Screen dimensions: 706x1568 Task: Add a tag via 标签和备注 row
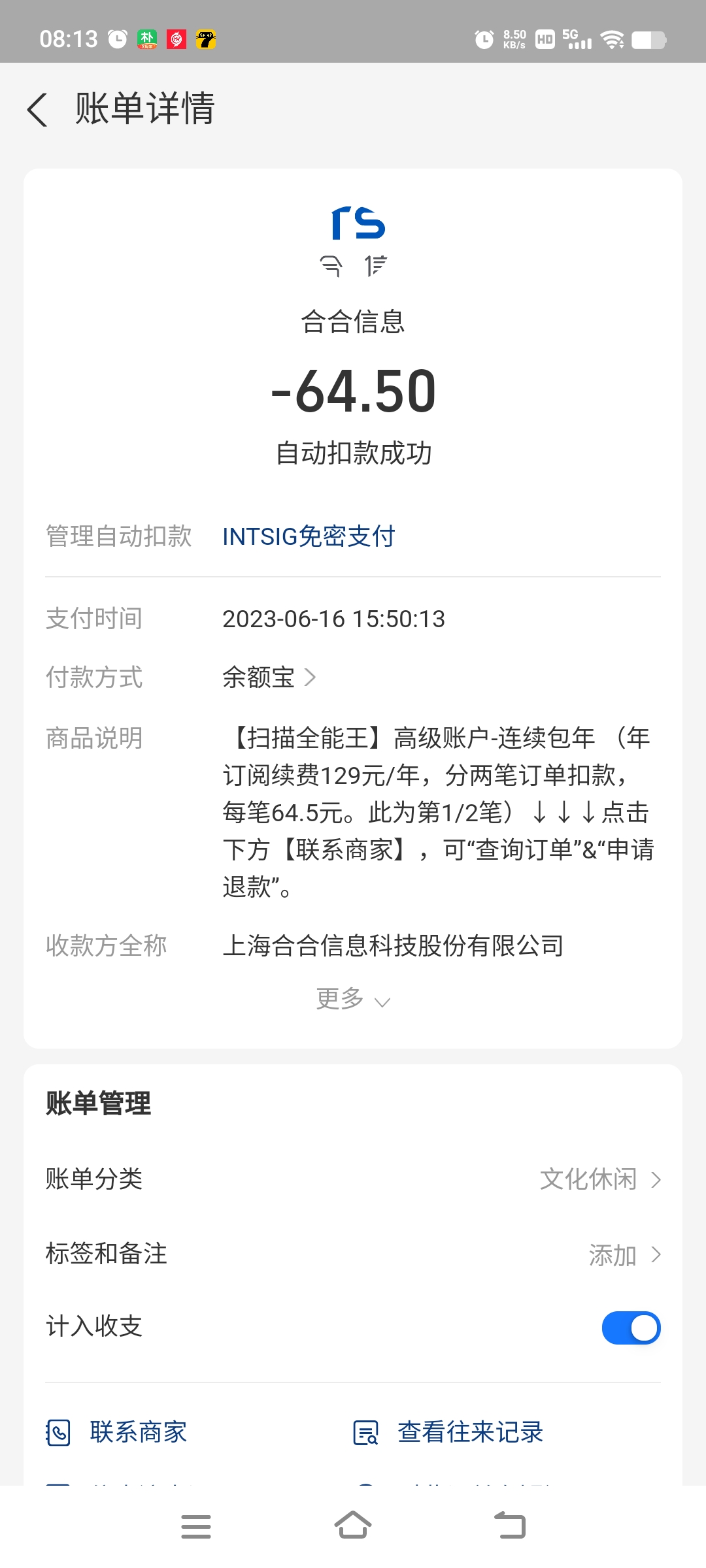pyautogui.click(x=353, y=1254)
